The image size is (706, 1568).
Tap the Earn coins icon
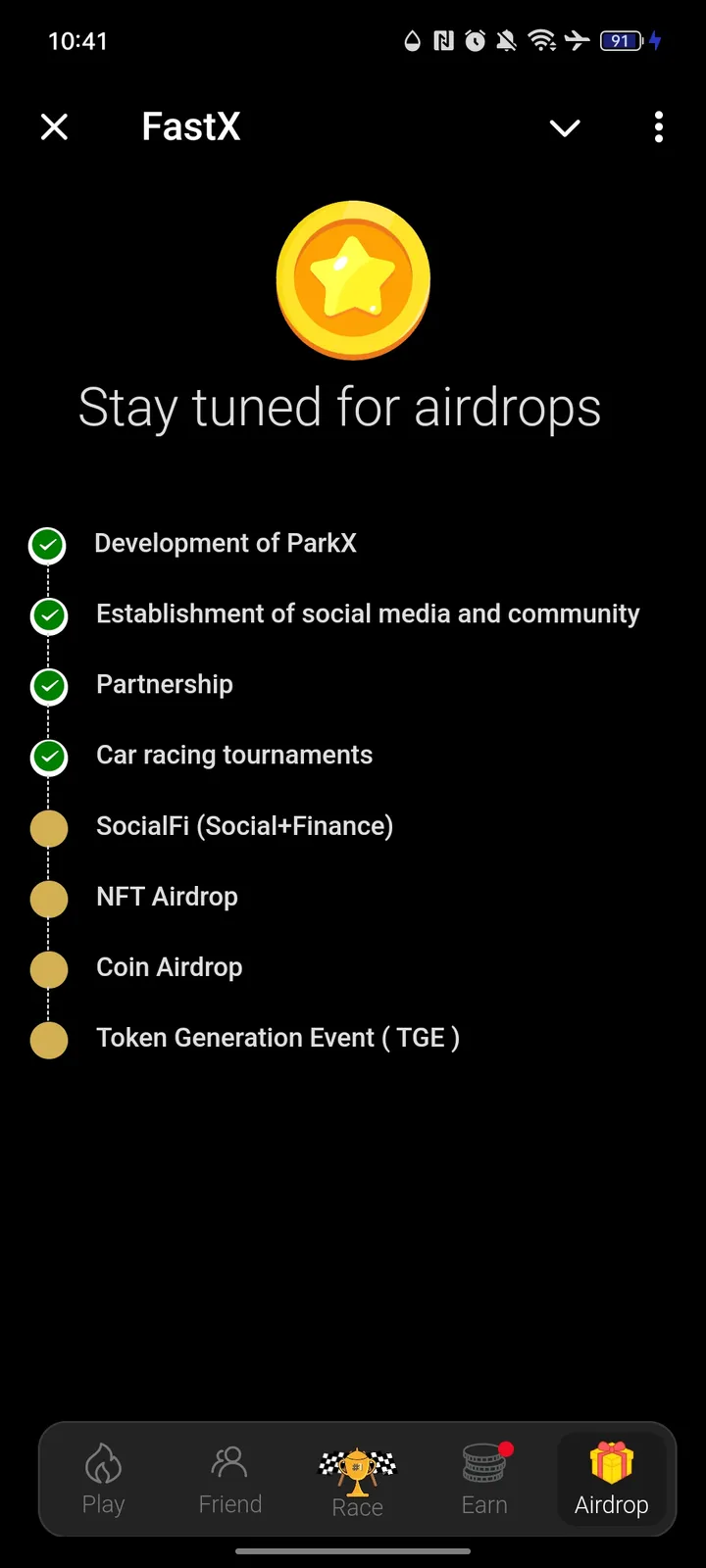tap(482, 1462)
